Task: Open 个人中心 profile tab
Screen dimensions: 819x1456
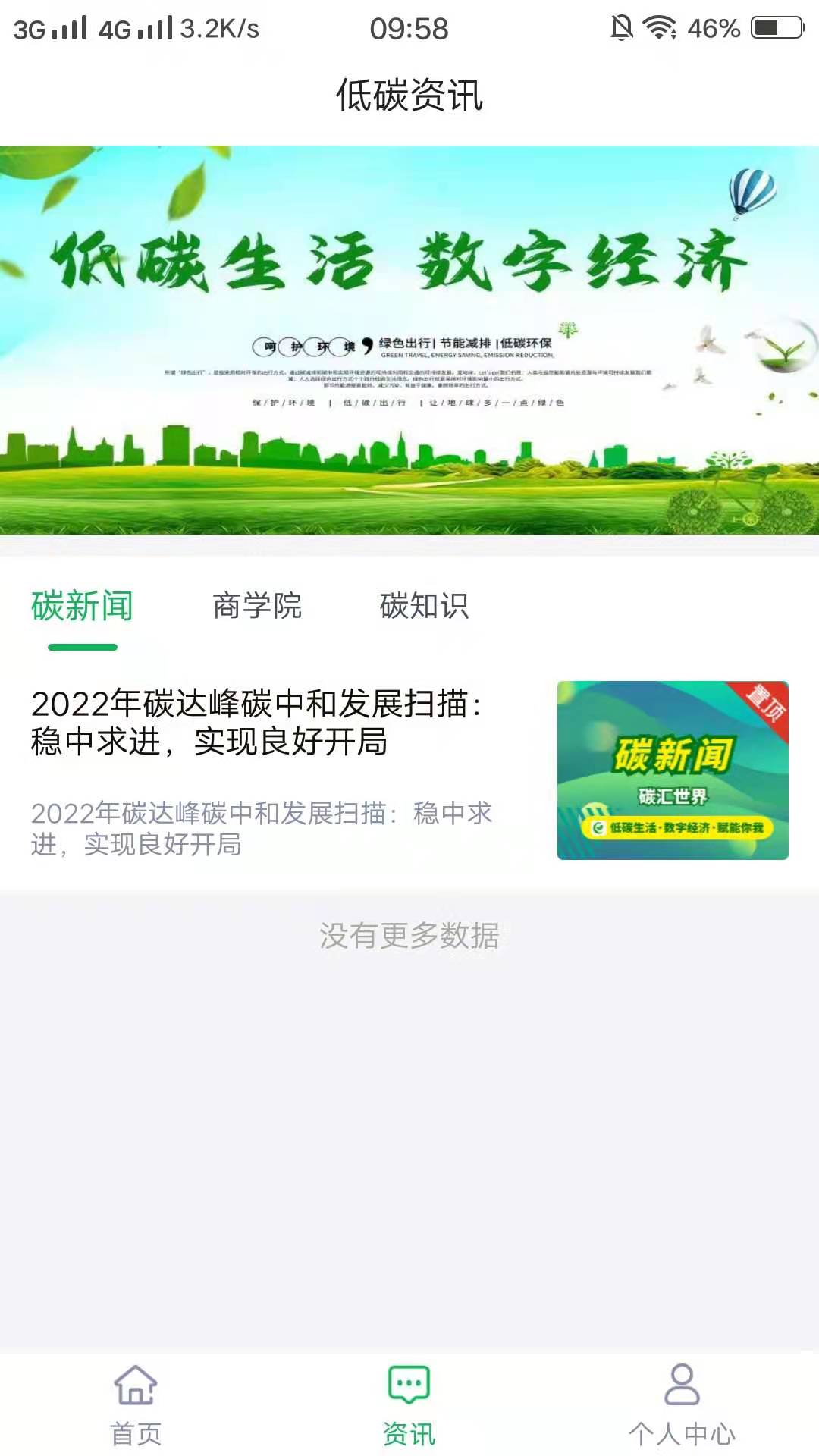Action: (x=682, y=1404)
